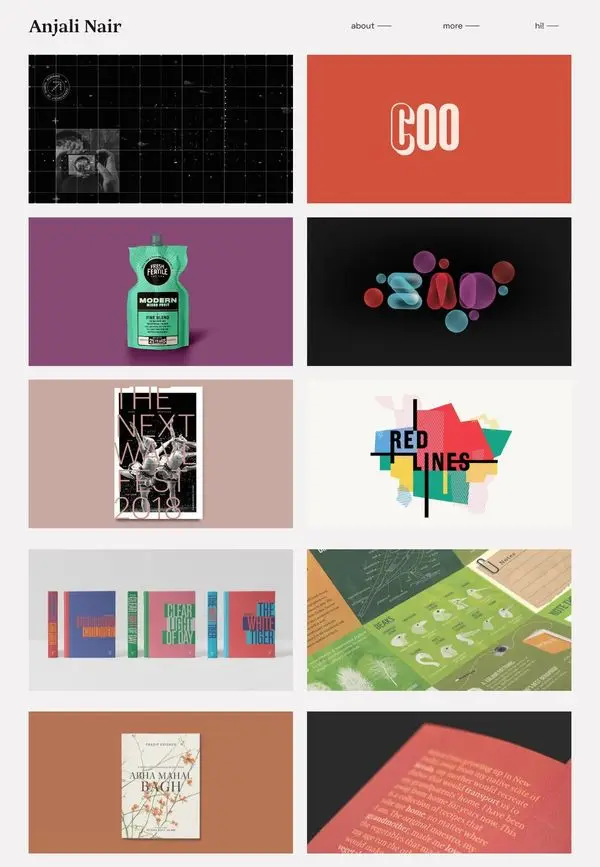View the Fresh Fertile pouch packaging project
The image size is (600, 867).
[161, 291]
